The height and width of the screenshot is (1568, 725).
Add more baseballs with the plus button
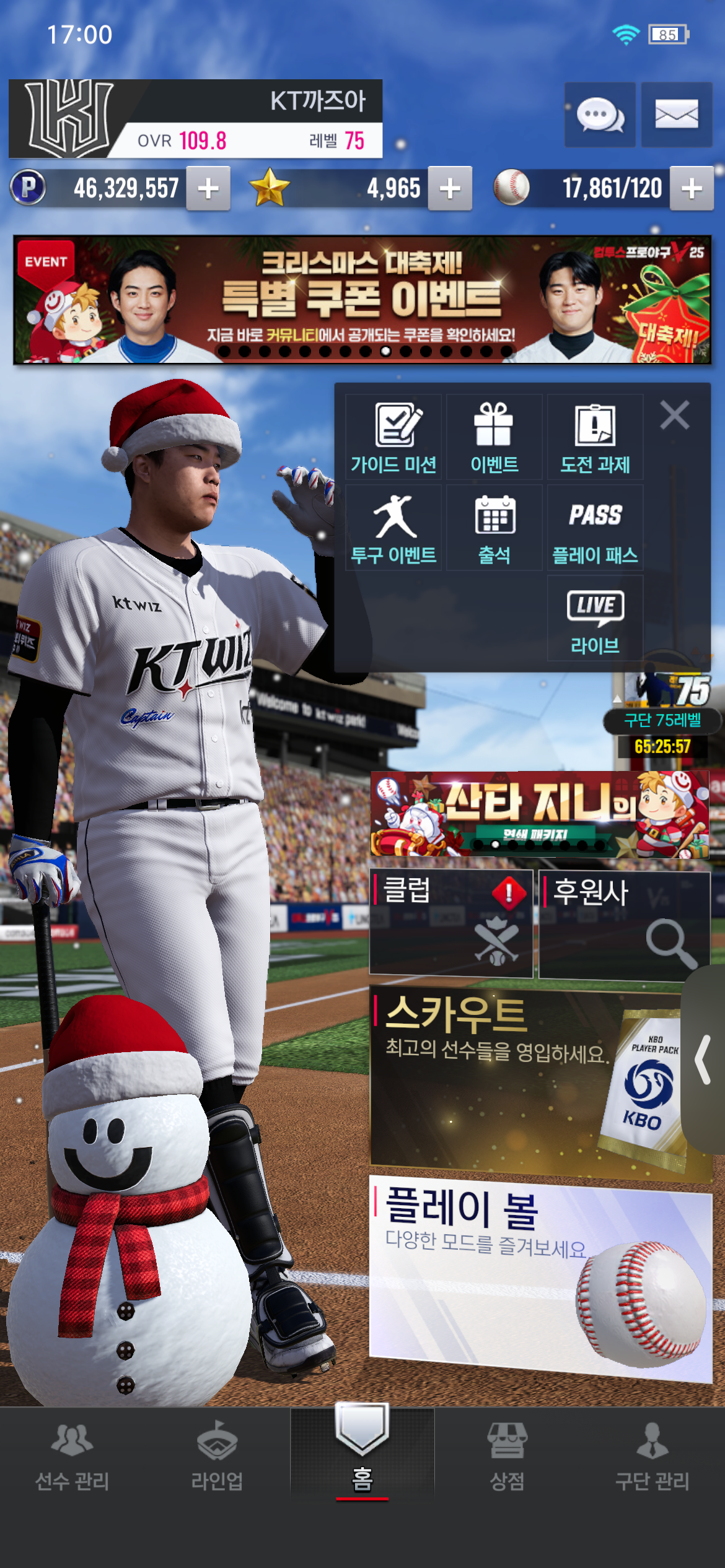pyautogui.click(x=692, y=188)
